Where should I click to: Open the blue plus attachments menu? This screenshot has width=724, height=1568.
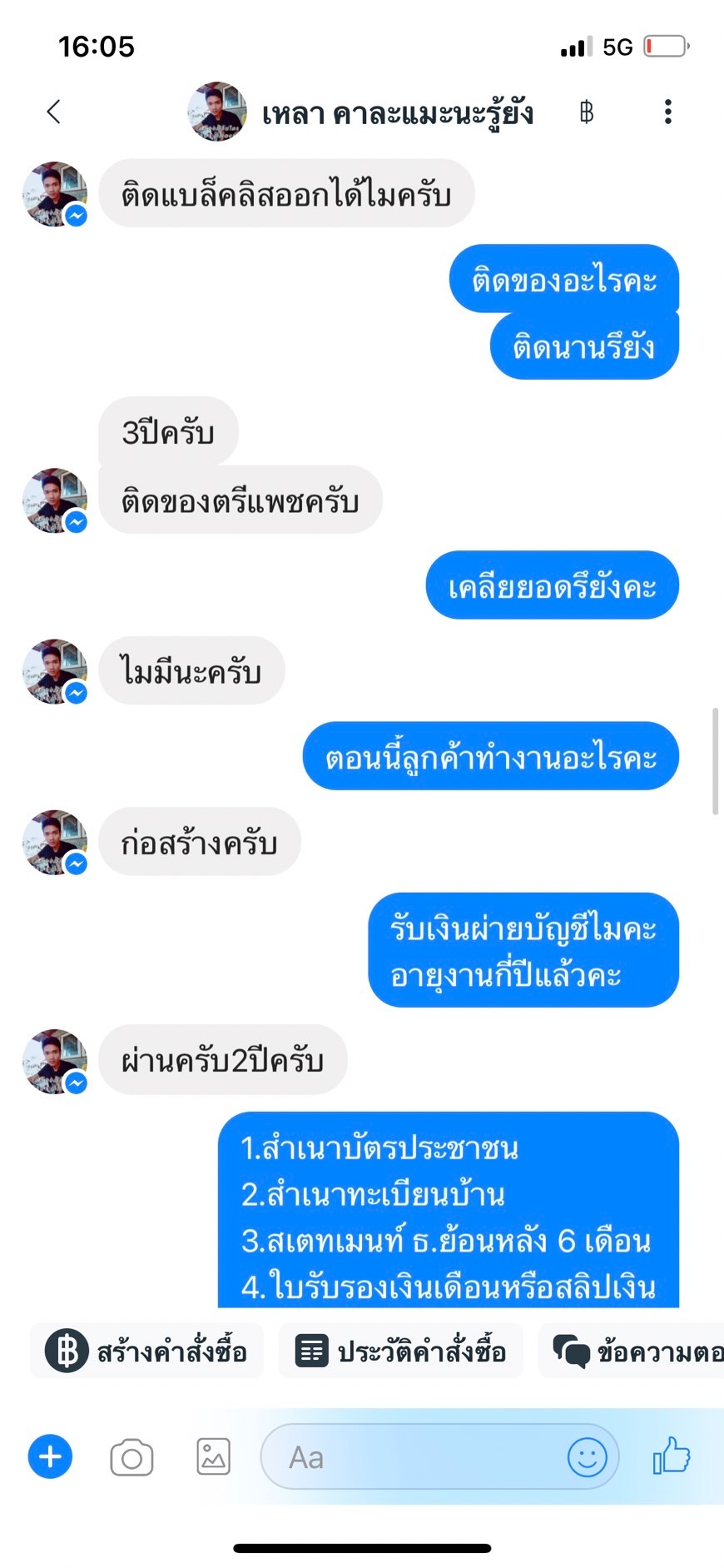[x=51, y=1457]
